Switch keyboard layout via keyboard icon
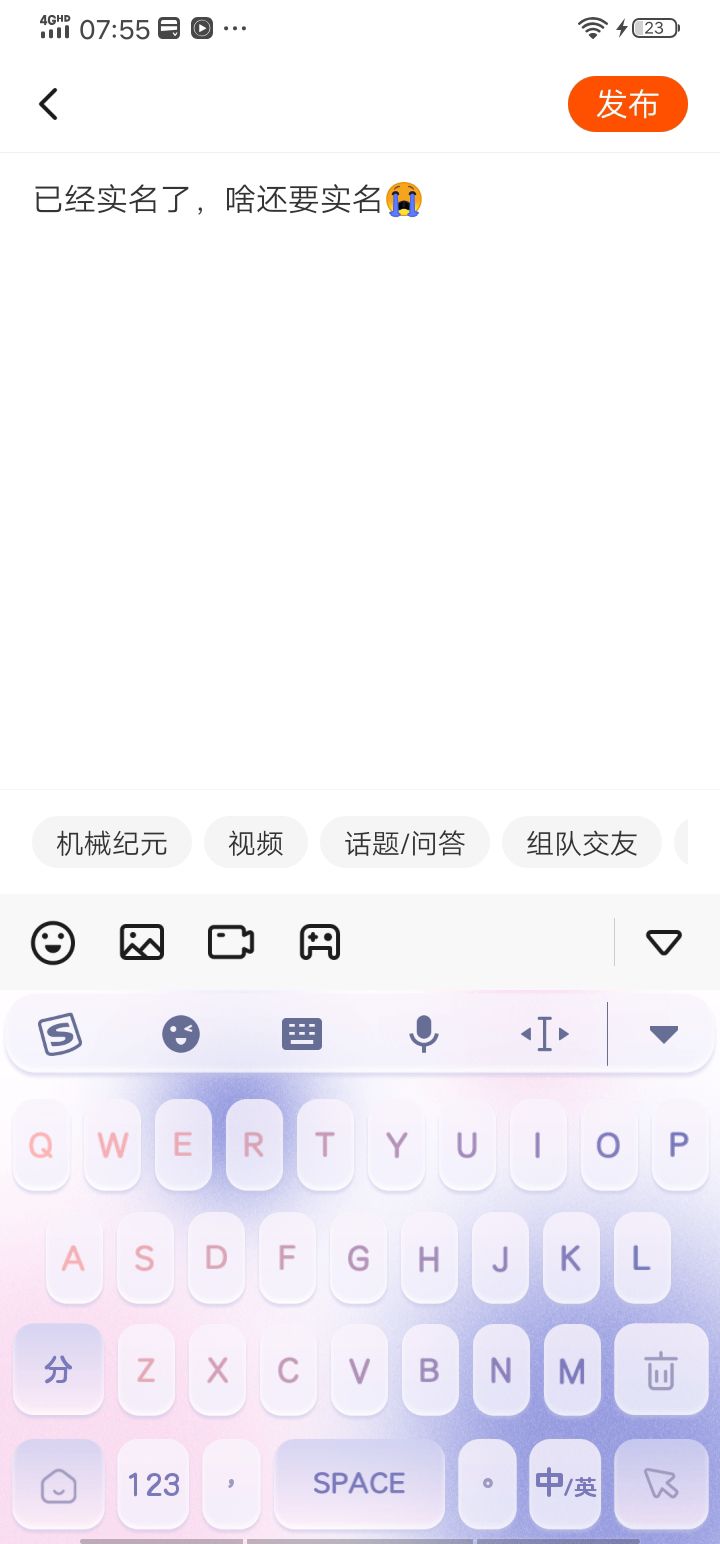 pyautogui.click(x=302, y=1034)
